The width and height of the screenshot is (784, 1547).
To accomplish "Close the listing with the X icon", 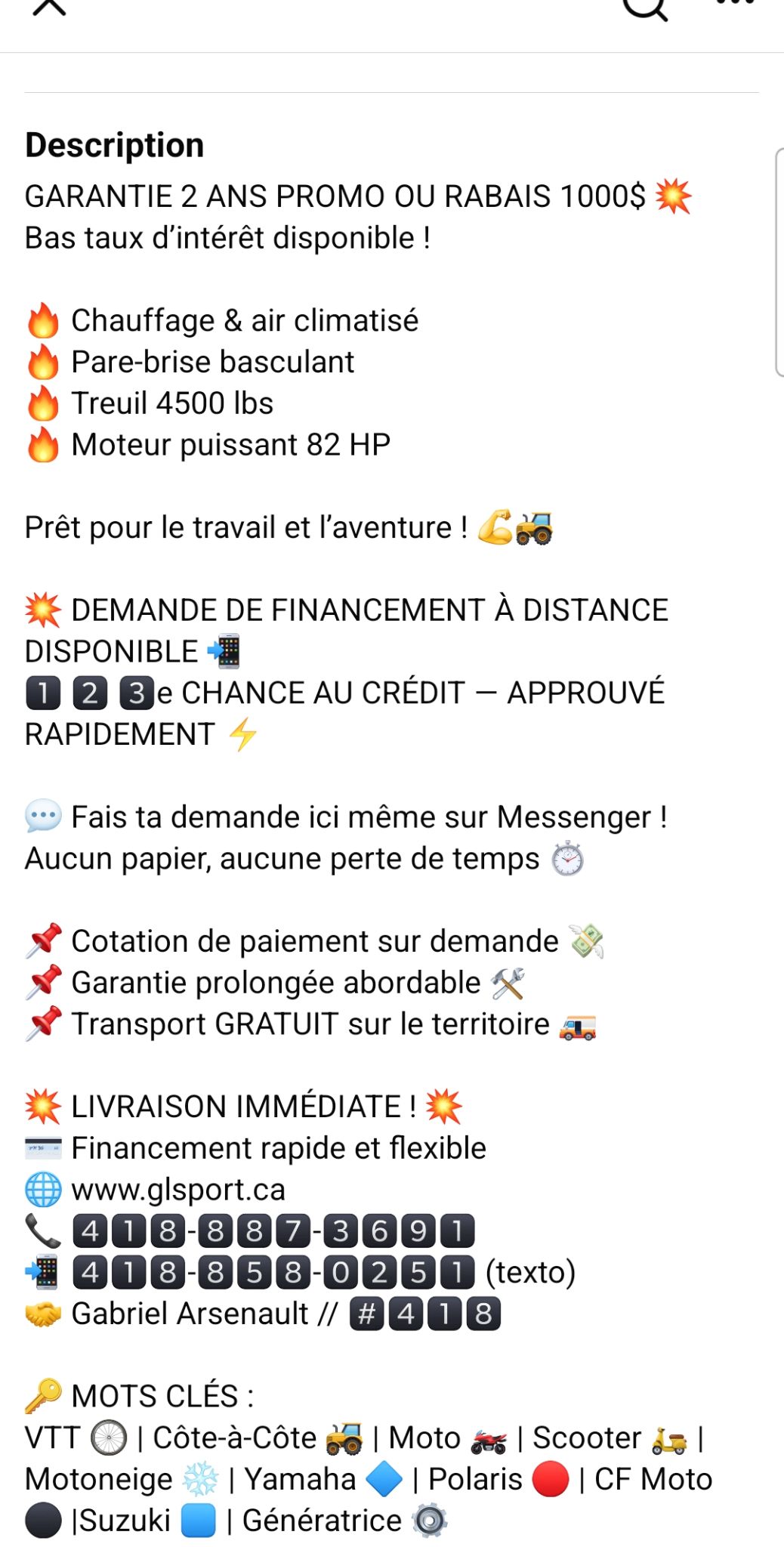I will click(50, 6).
